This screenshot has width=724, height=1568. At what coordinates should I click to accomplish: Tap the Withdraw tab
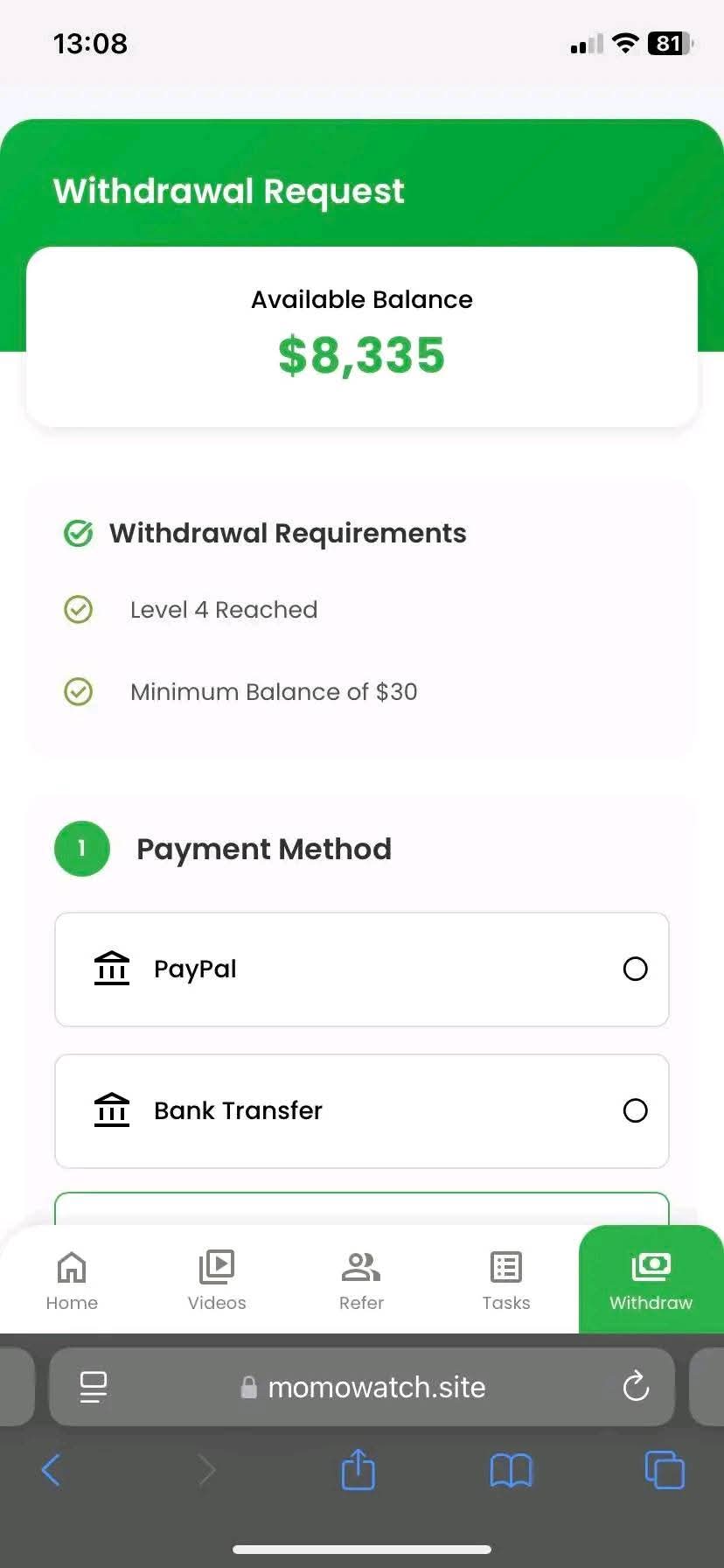tap(651, 1280)
